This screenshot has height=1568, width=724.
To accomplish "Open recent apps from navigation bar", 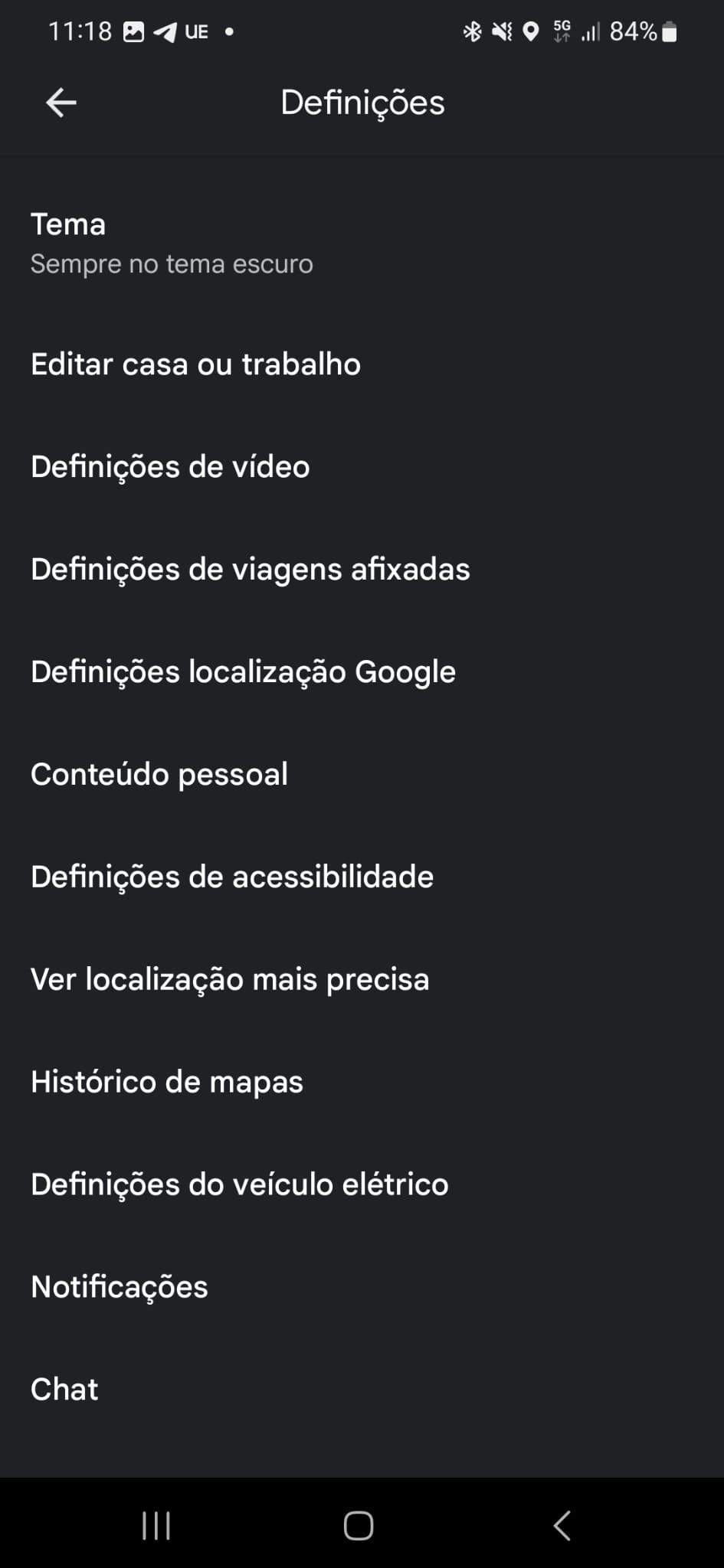I will pos(156,1525).
